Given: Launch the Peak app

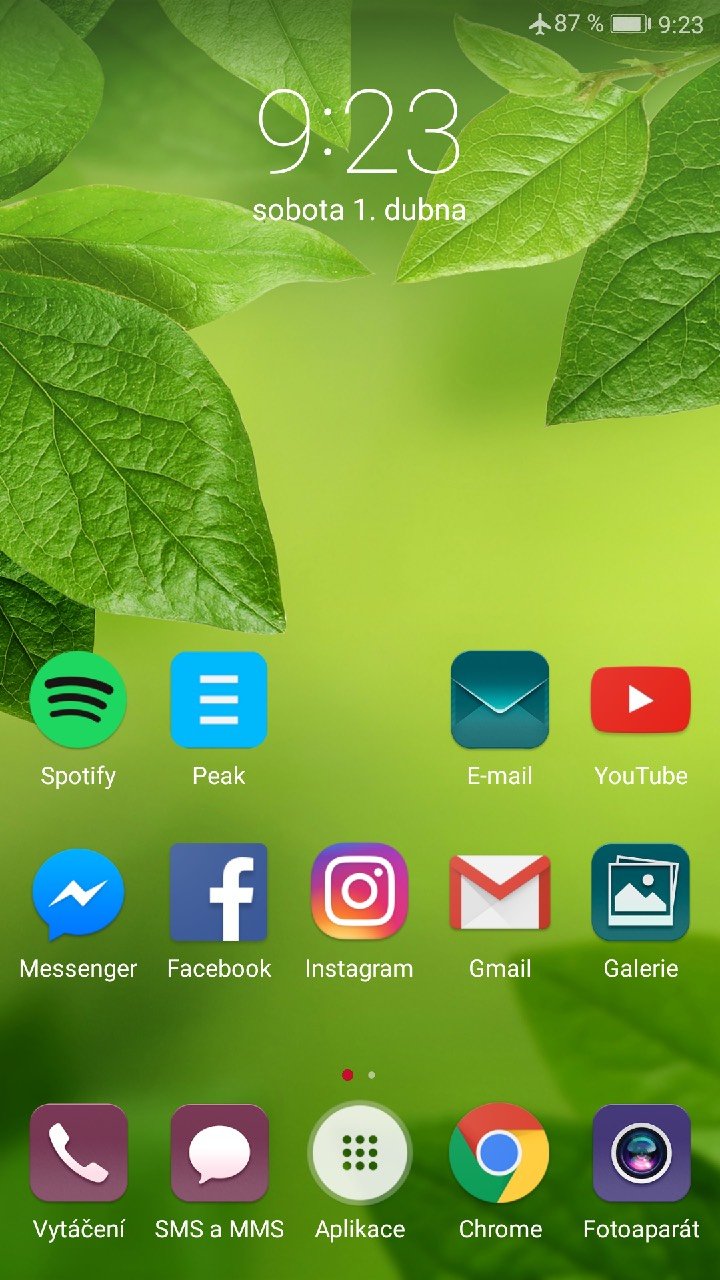Looking at the screenshot, I should tap(219, 700).
